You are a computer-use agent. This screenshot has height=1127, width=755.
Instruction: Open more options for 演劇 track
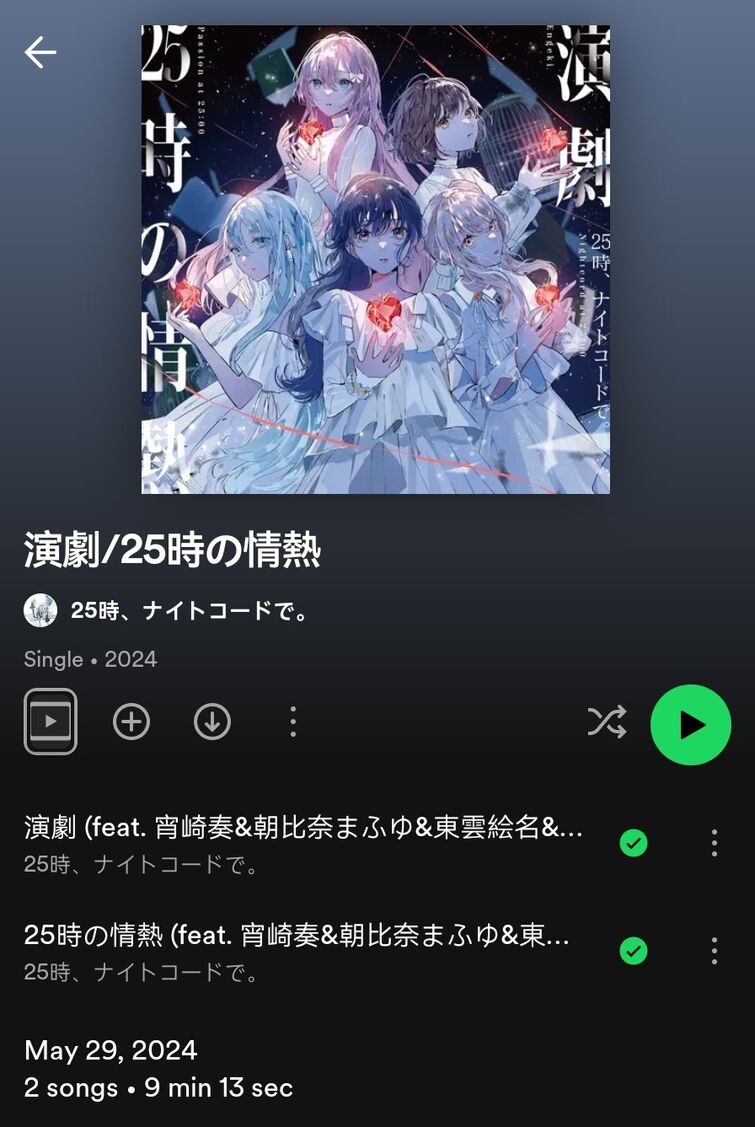point(714,843)
